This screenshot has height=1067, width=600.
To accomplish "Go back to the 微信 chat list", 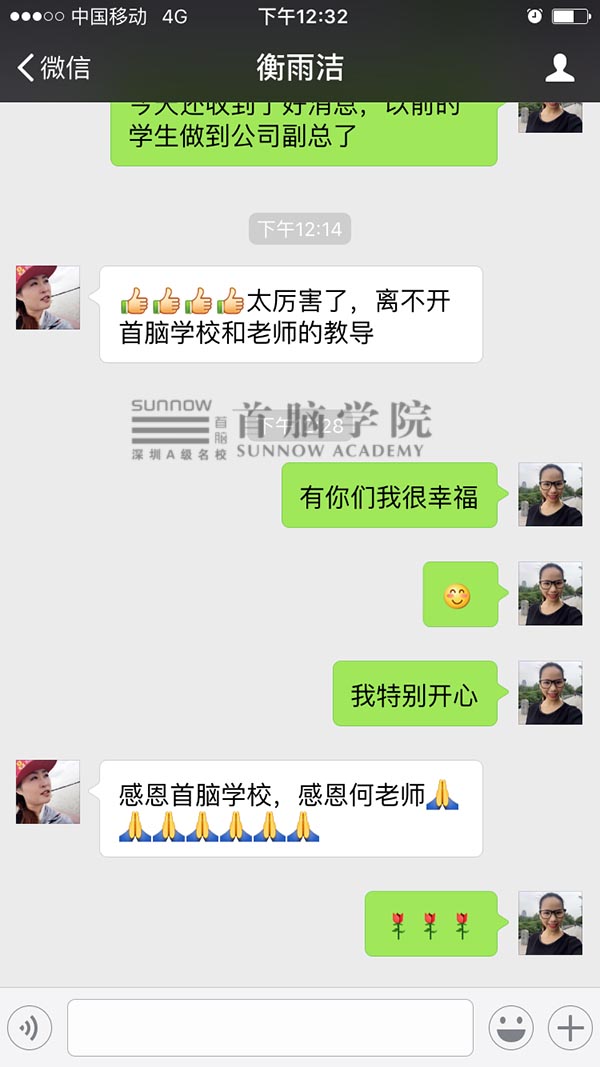I will click(x=54, y=68).
